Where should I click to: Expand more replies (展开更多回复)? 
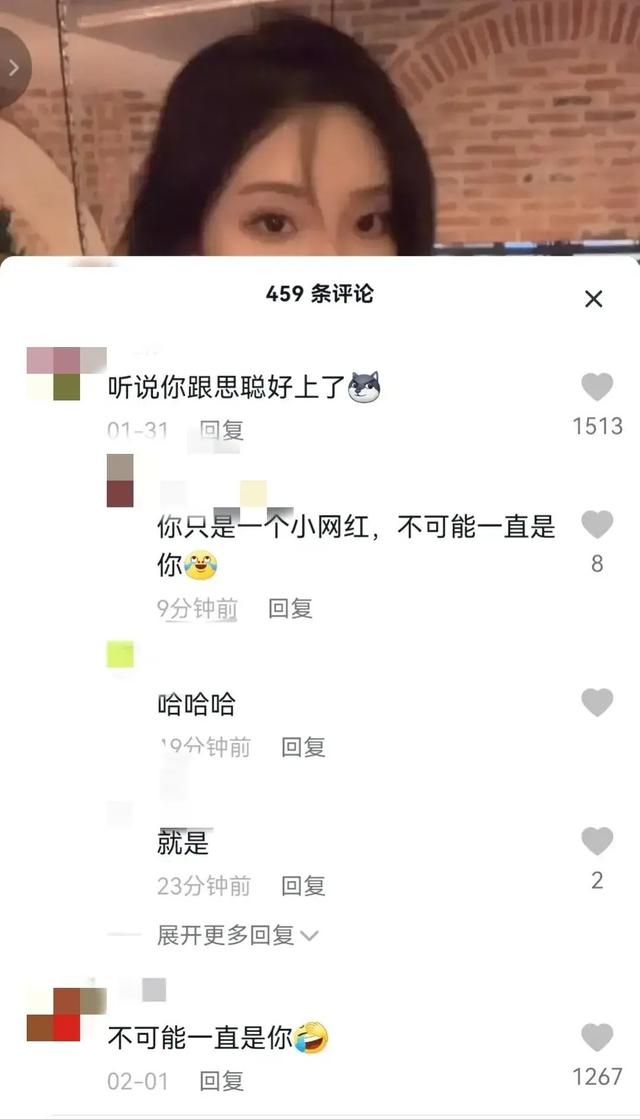(x=237, y=935)
